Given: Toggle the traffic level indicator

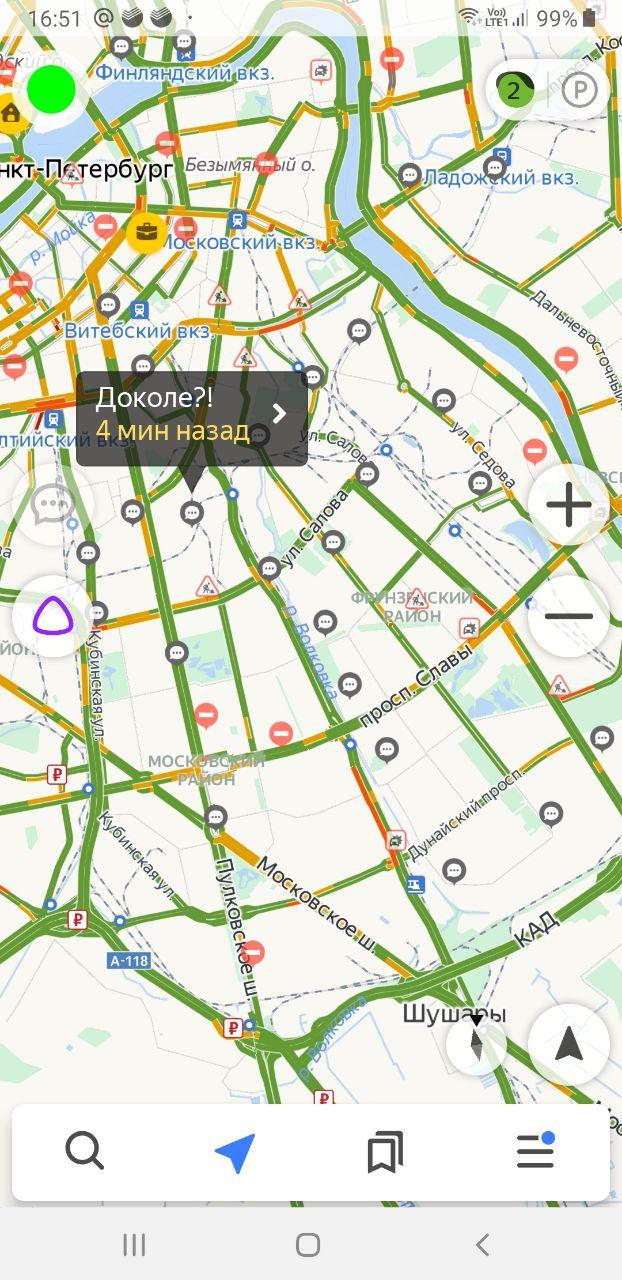Looking at the screenshot, I should [x=515, y=91].
